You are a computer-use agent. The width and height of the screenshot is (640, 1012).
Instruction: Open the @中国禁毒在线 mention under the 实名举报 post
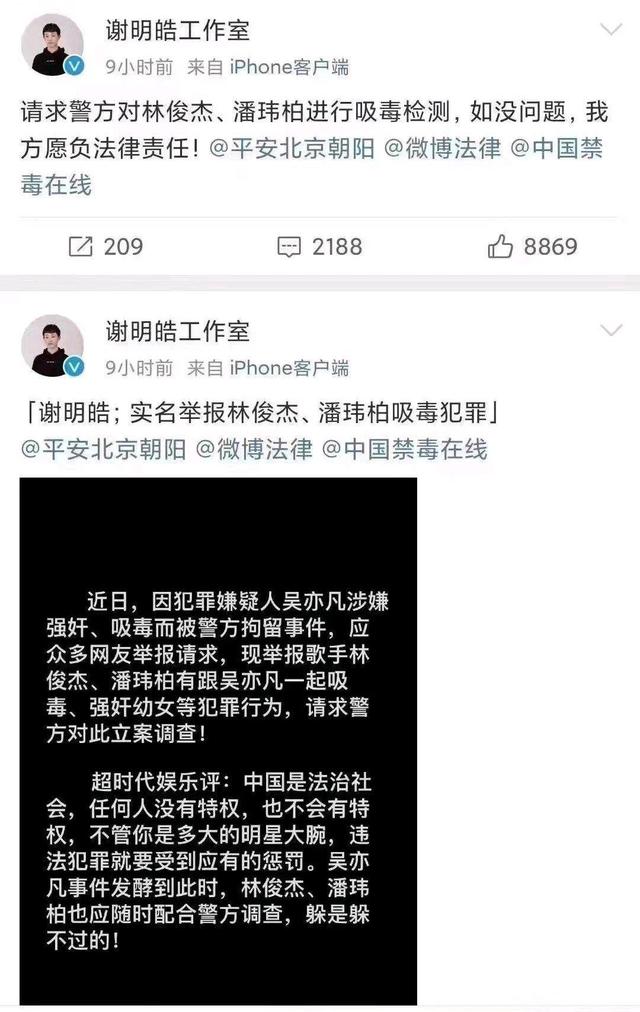coord(404,450)
